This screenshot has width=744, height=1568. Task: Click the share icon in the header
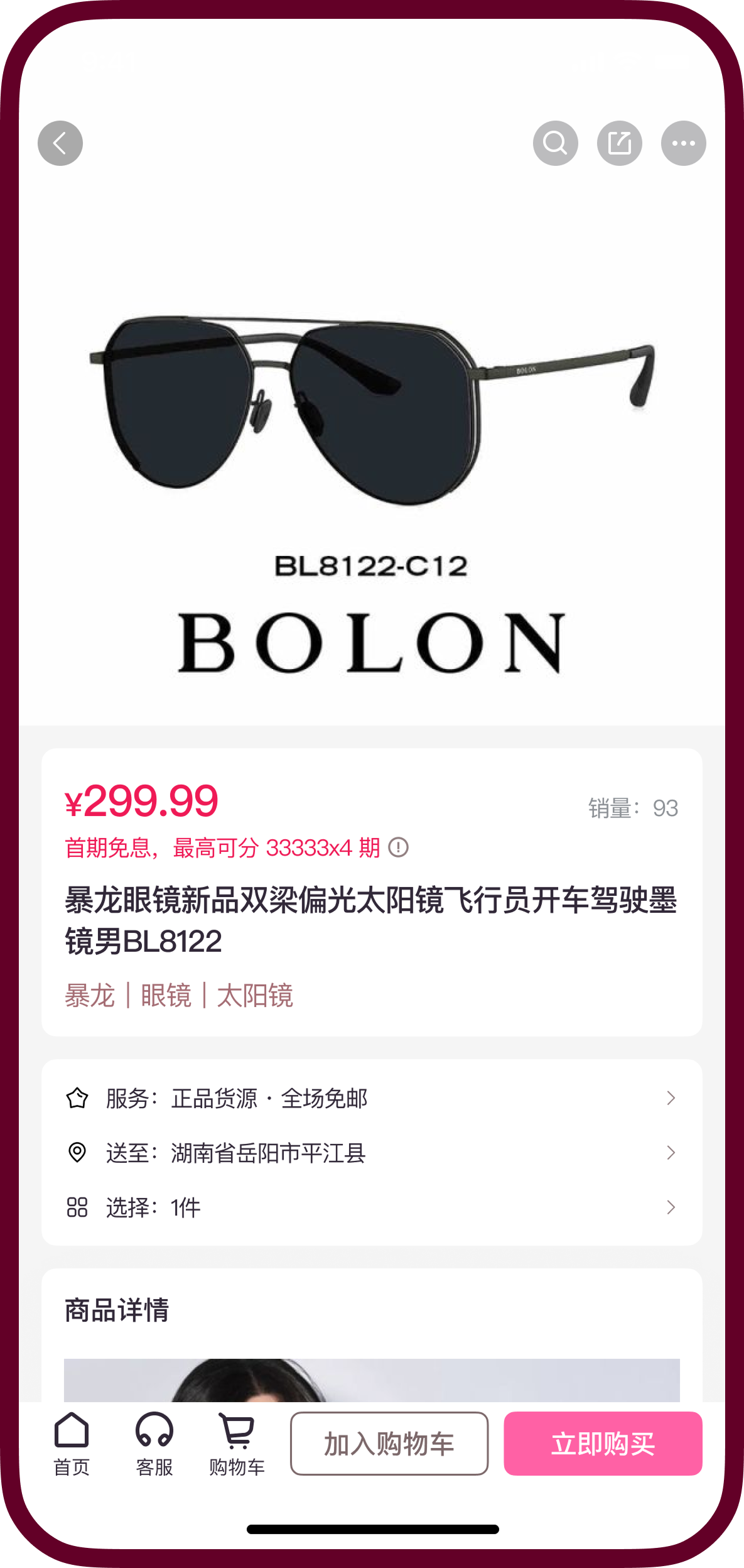coord(620,143)
